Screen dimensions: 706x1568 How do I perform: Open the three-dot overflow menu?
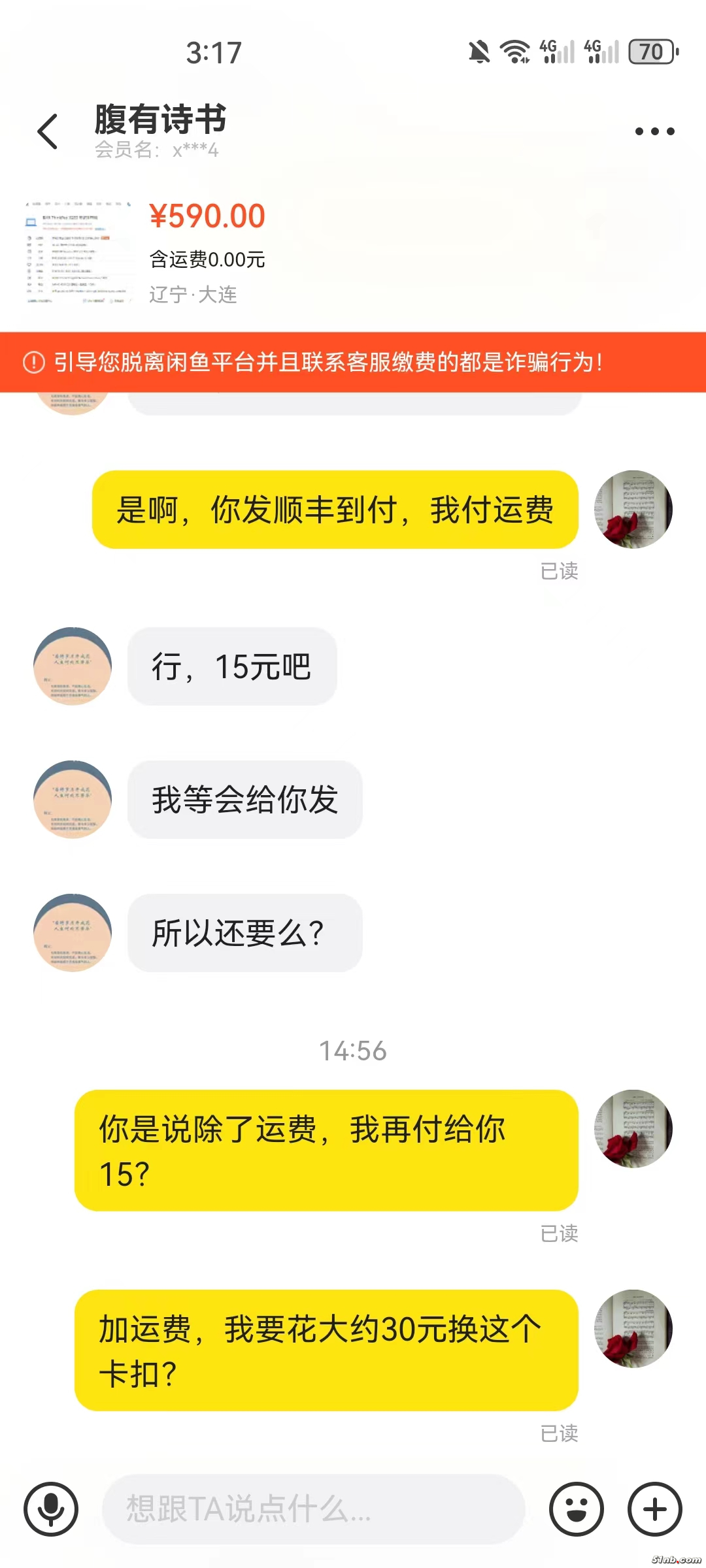pos(654,131)
